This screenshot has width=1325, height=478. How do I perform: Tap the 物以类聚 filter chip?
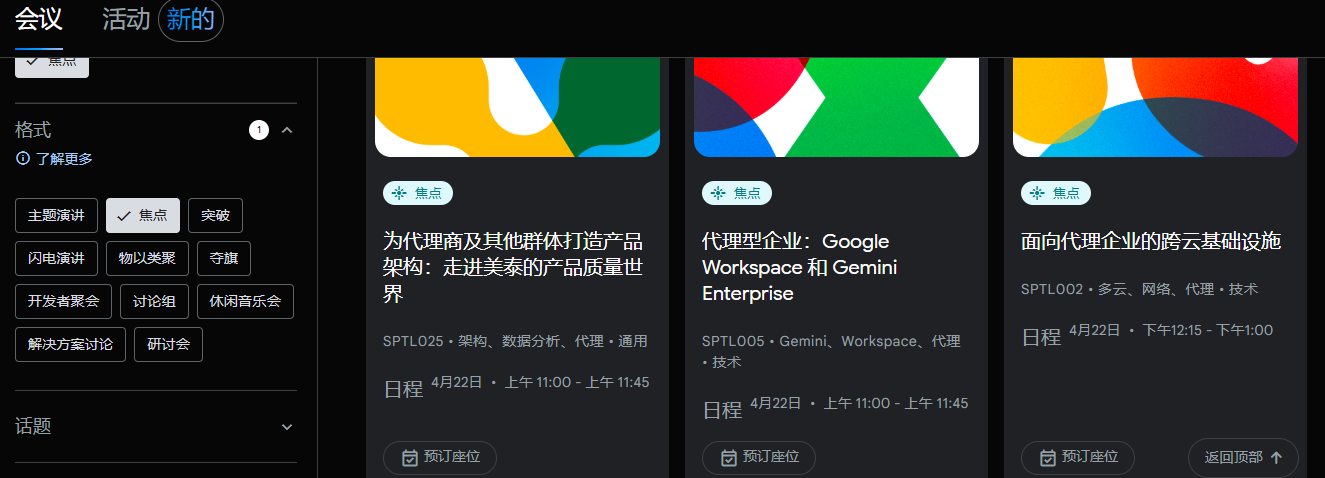[147, 258]
